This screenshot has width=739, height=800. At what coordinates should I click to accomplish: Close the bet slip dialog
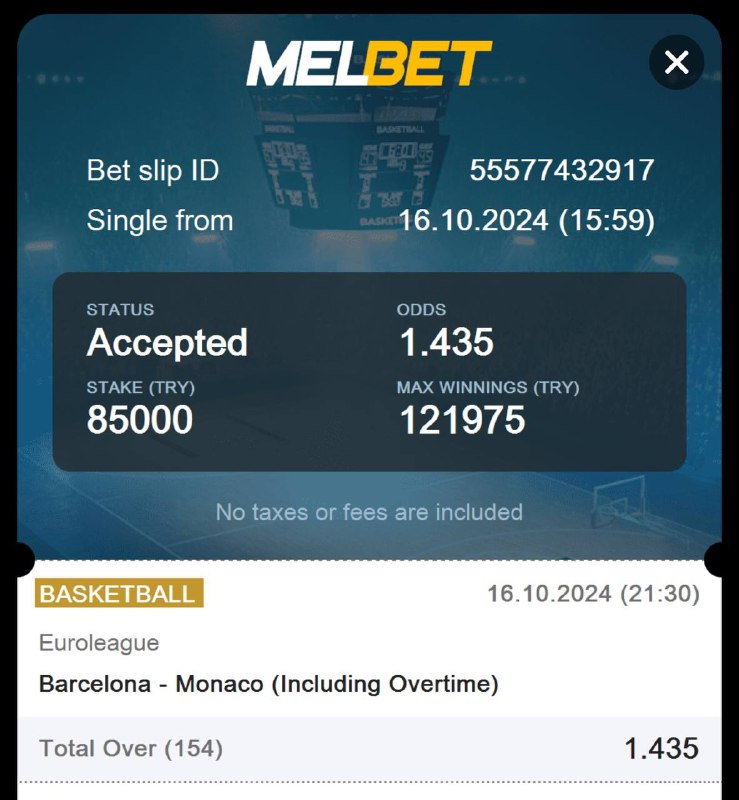pyautogui.click(x=676, y=63)
